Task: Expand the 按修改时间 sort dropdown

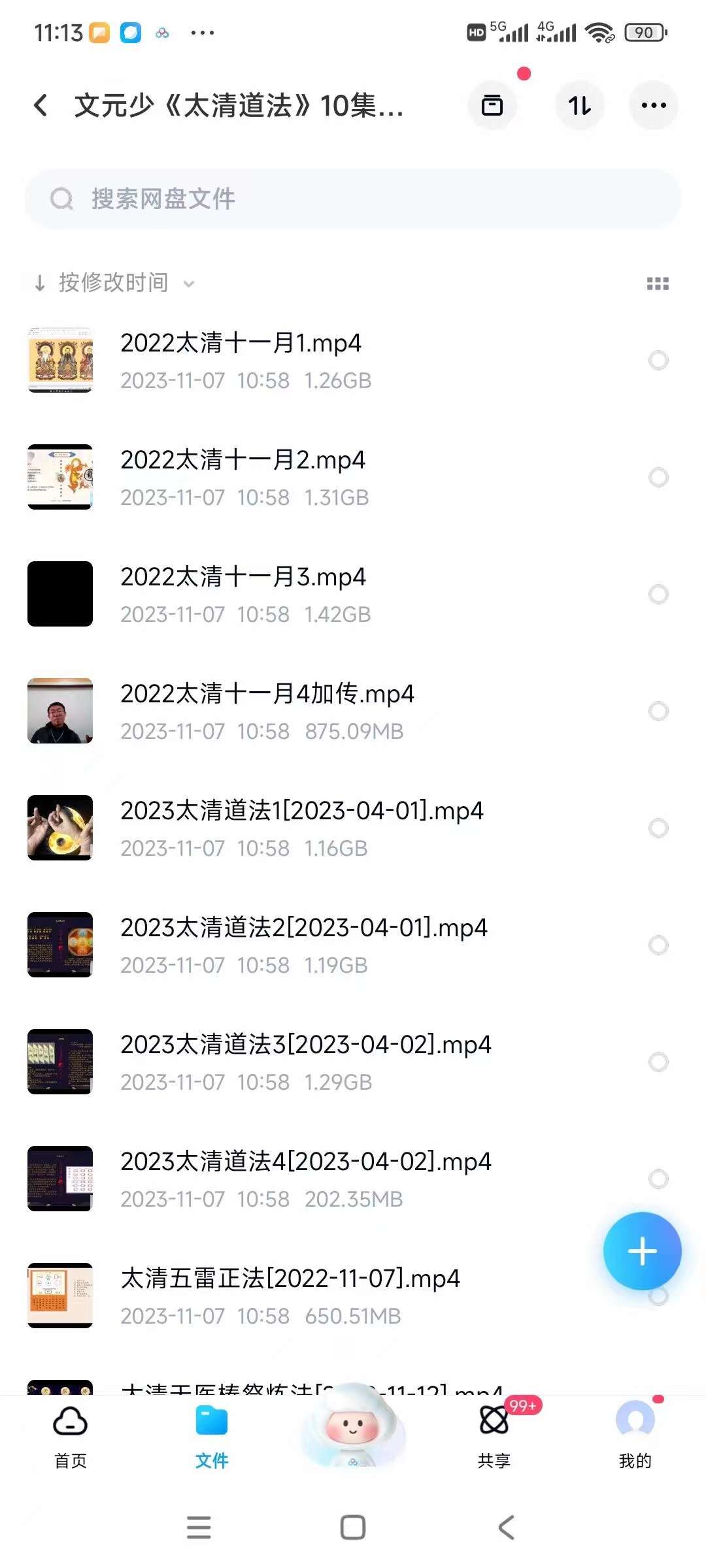Action: (114, 283)
